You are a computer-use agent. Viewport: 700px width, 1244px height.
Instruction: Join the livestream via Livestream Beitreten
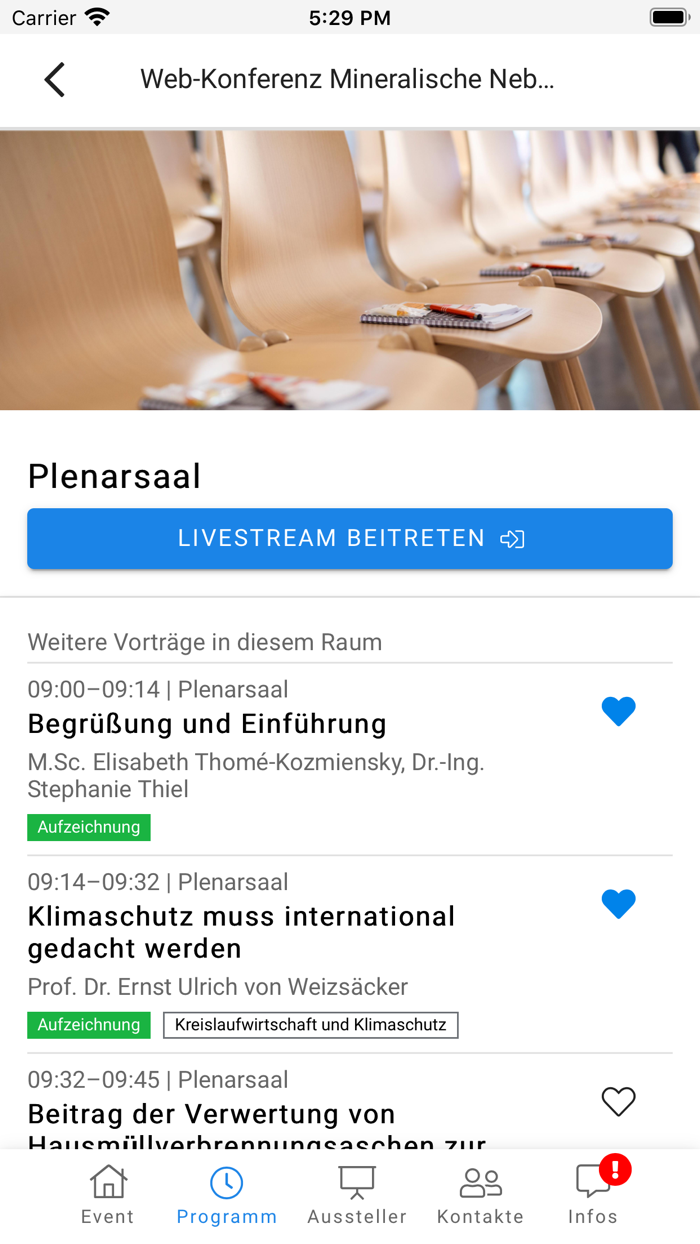click(350, 539)
